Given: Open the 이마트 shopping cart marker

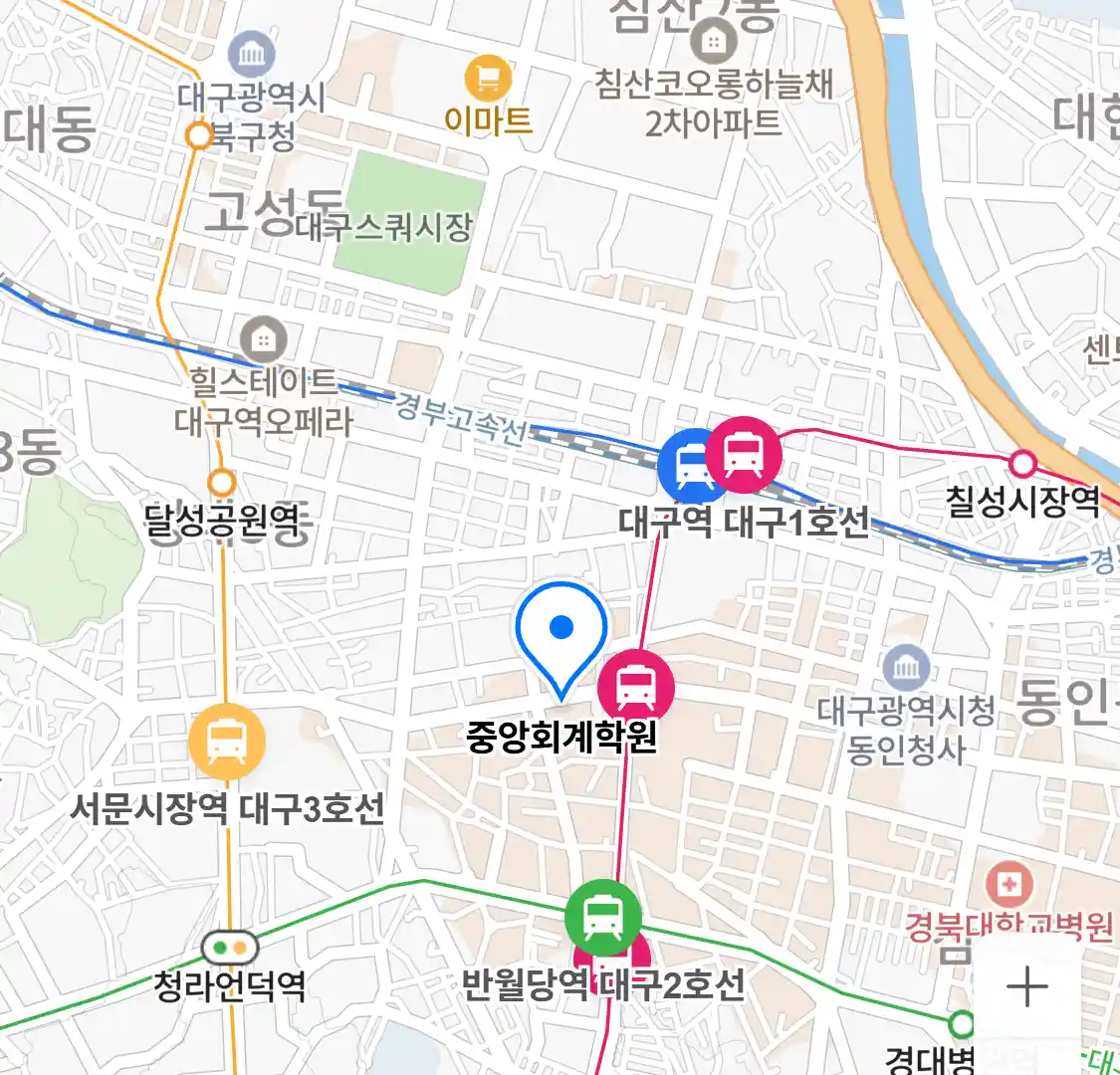Looking at the screenshot, I should 488,79.
